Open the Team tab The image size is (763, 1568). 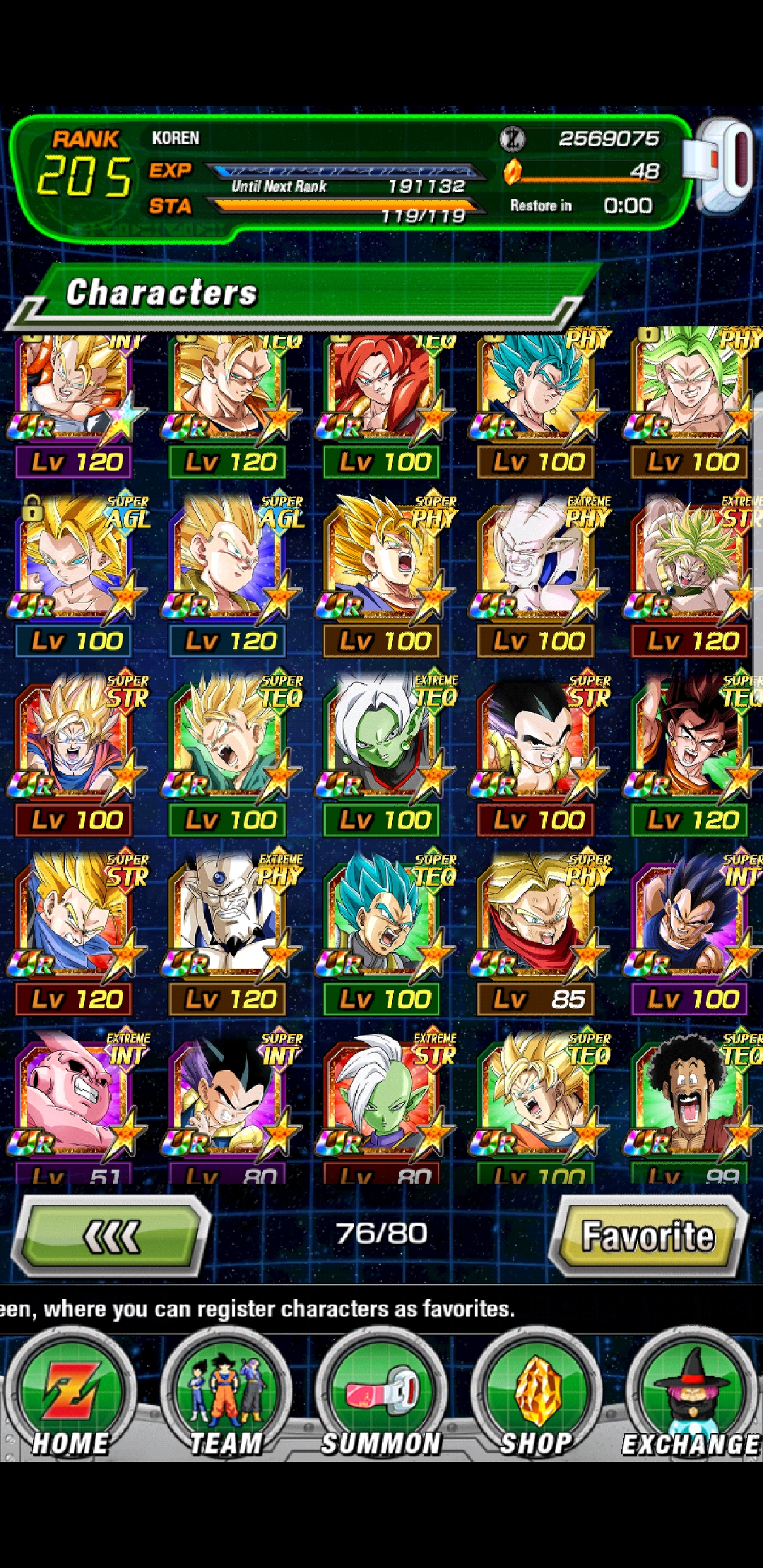pos(226,1395)
